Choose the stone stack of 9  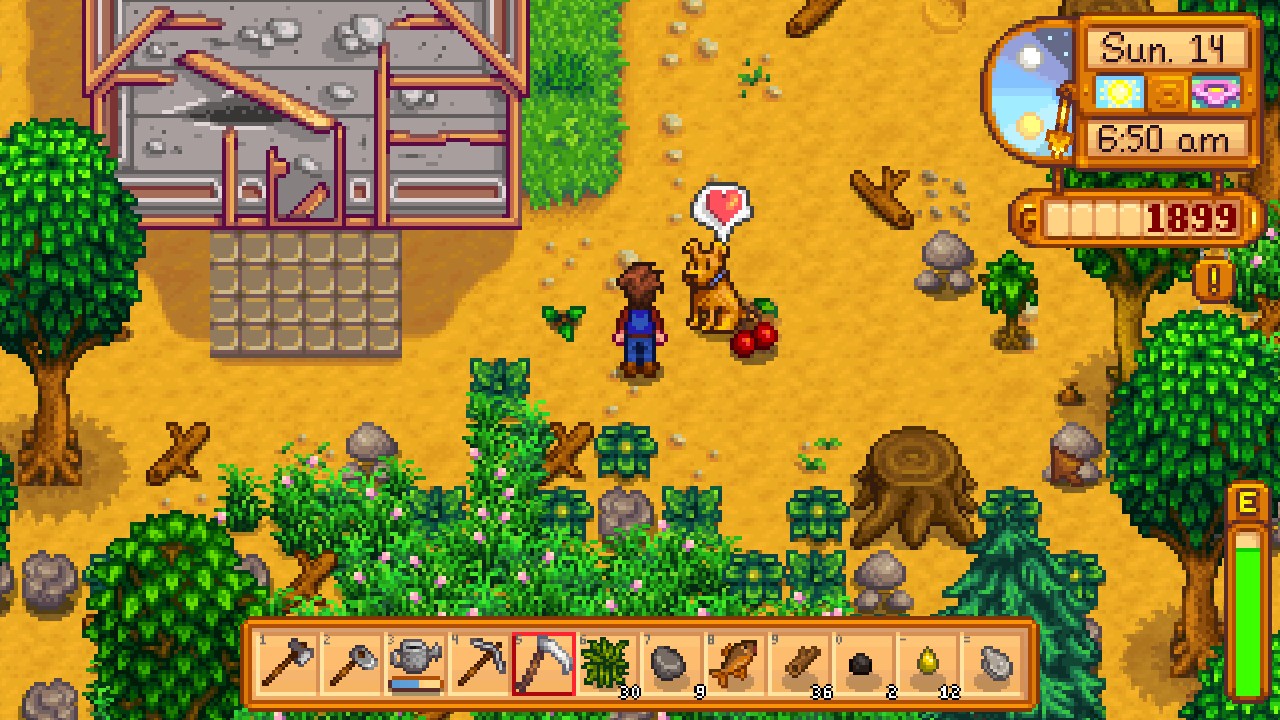tap(672, 663)
